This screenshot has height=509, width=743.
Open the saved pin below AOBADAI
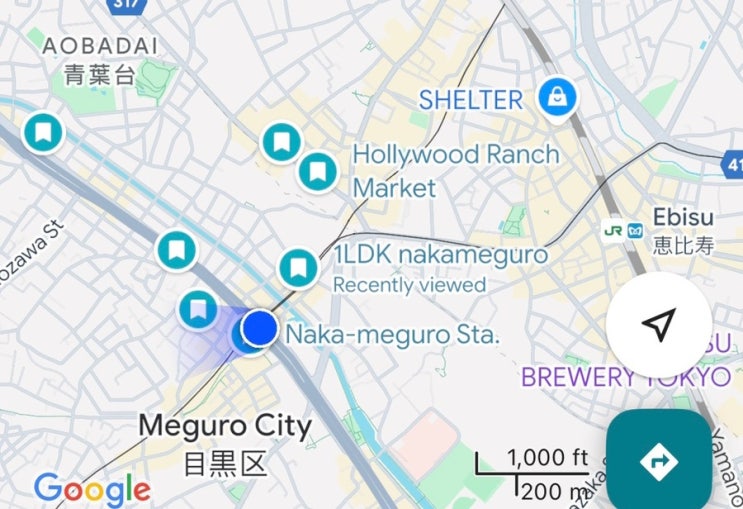43,133
